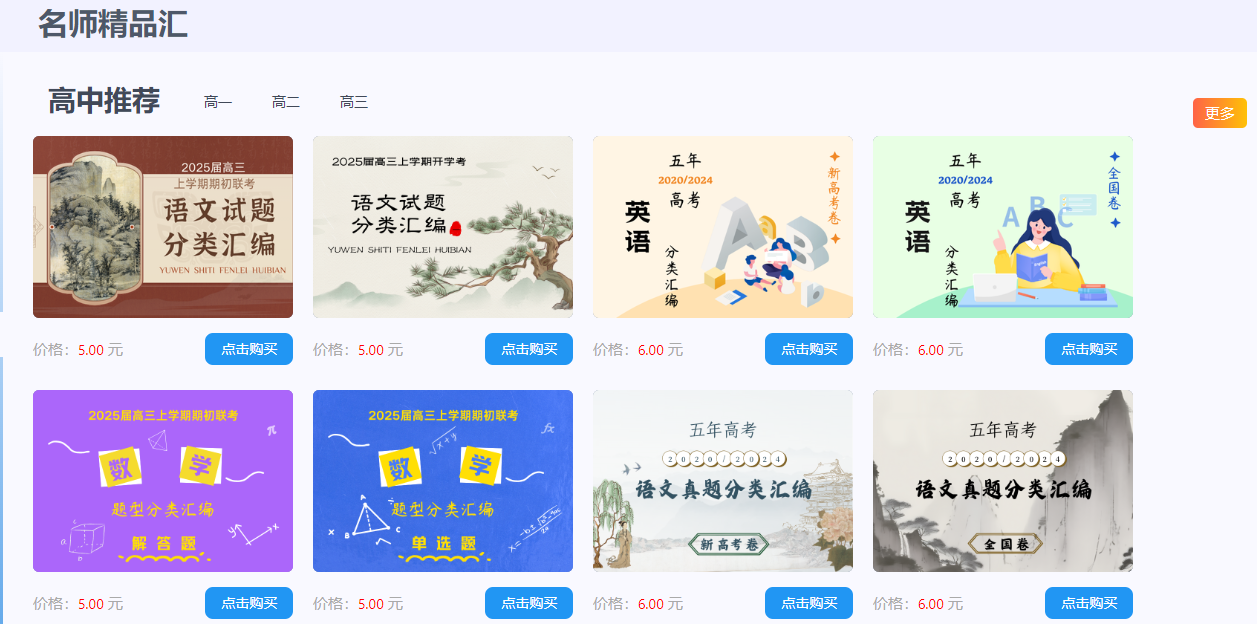Tap 点击购买 under the 数学 解答题 card

(249, 603)
